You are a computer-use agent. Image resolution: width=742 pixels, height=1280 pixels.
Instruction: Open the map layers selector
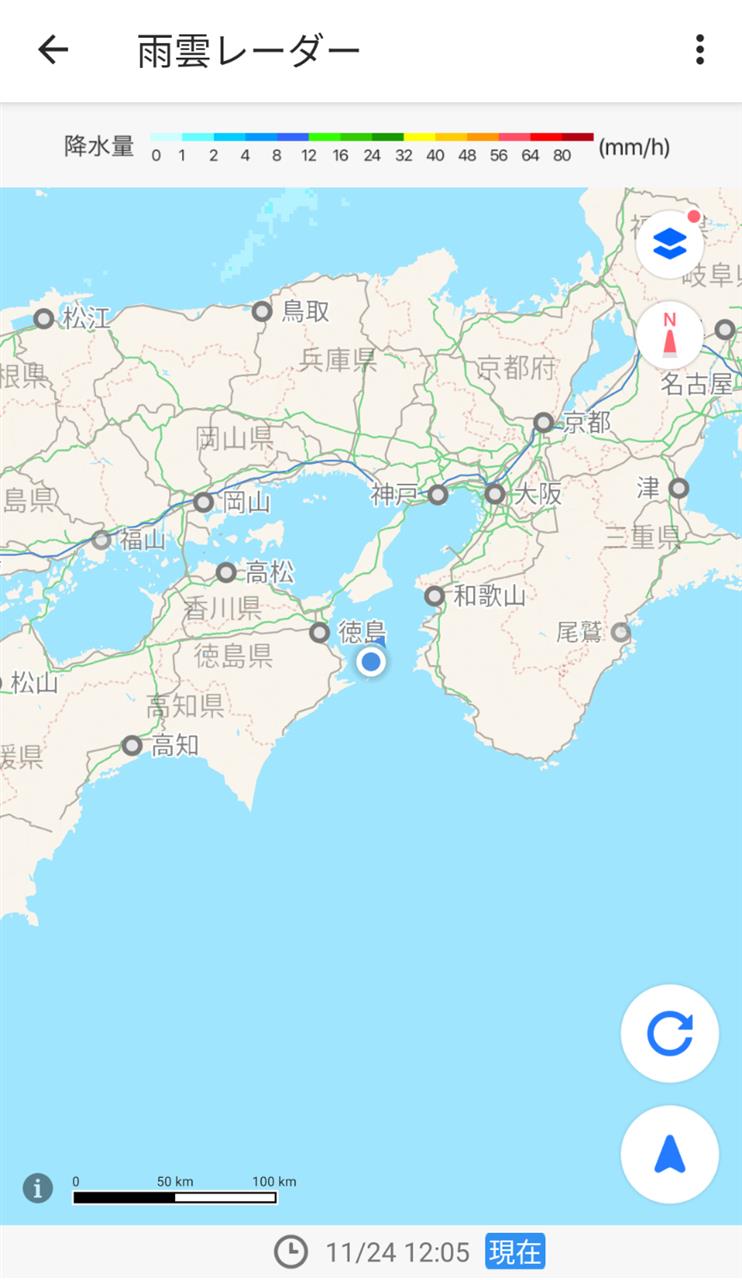click(669, 243)
